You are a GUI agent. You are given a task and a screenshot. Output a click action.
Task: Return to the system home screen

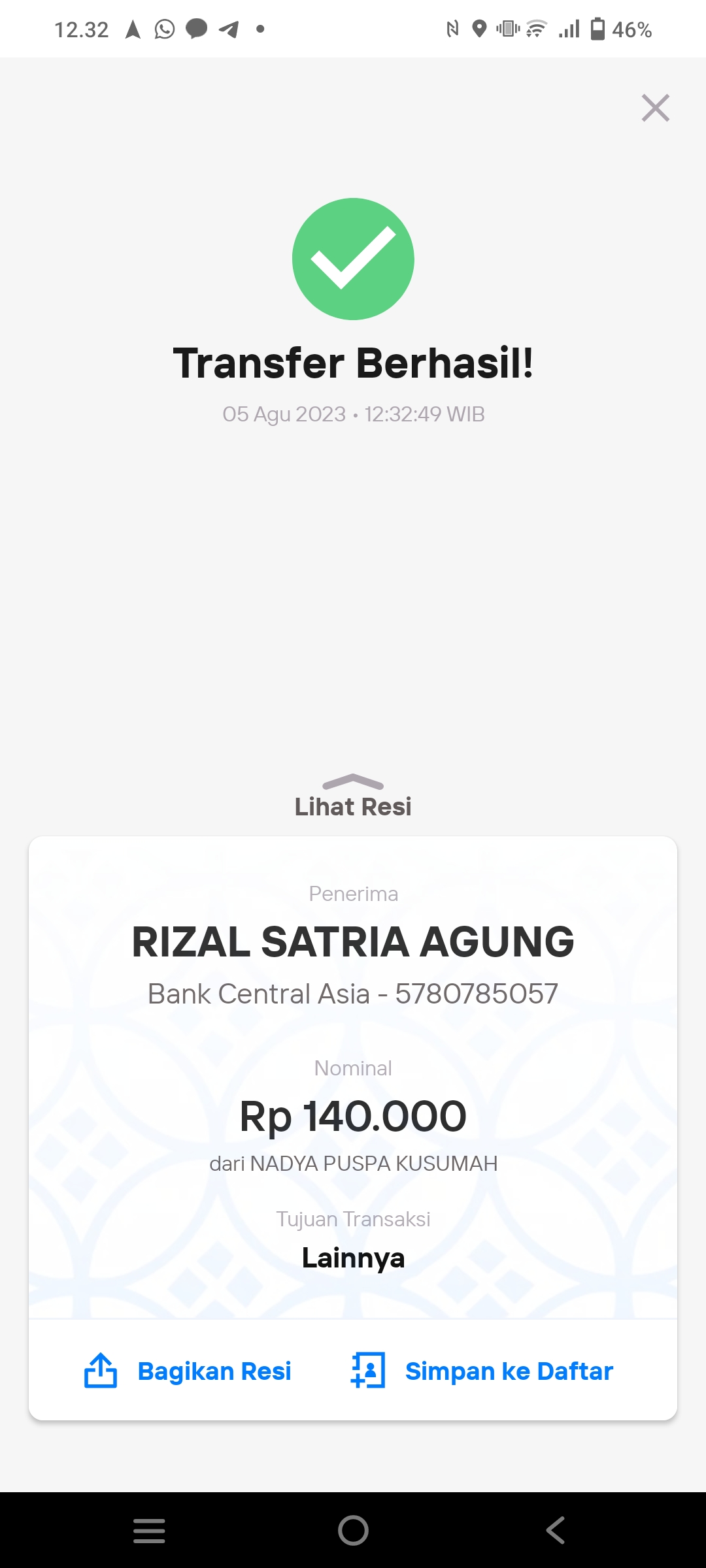353,1530
